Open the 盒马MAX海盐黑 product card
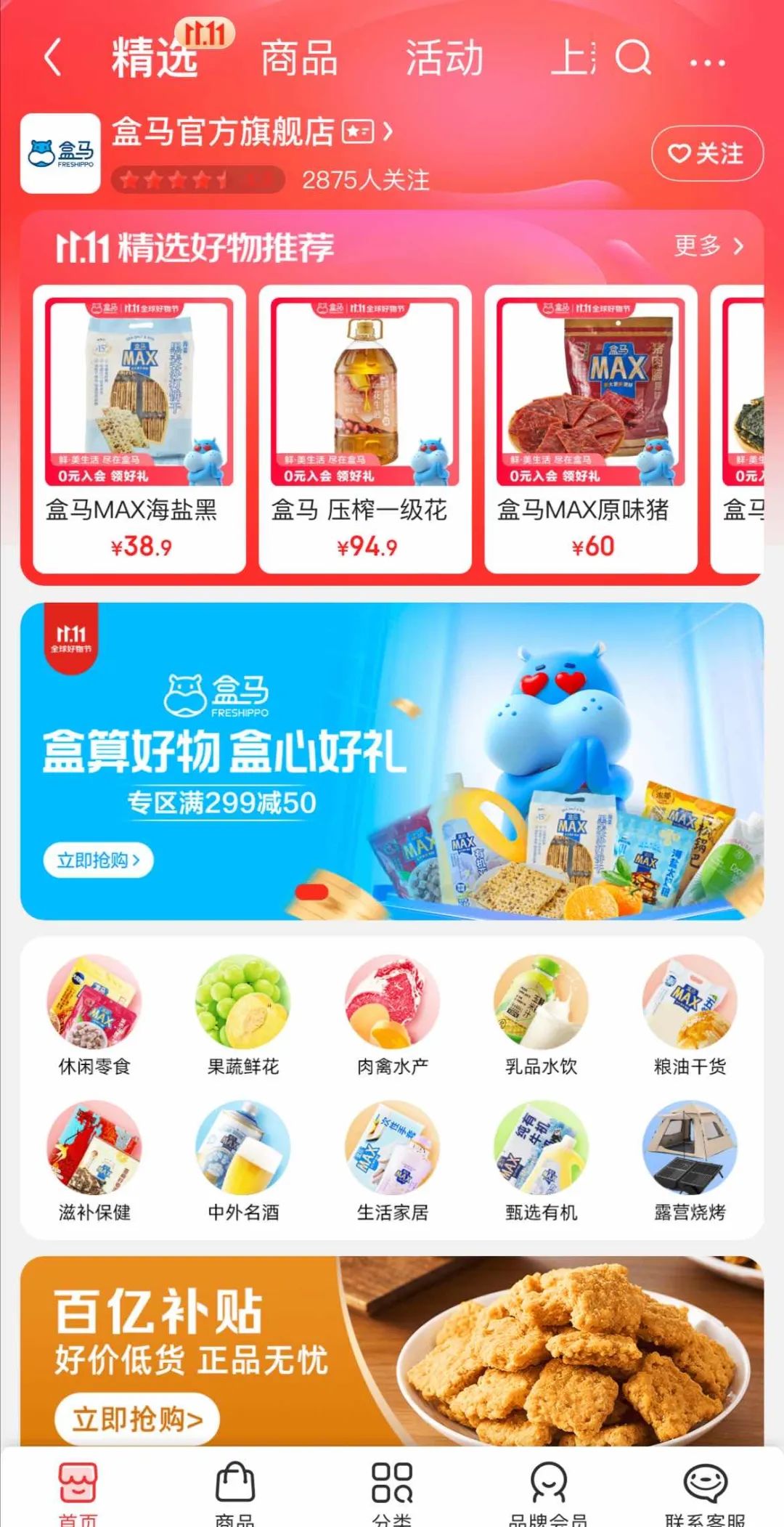Screen dimensions: 784x1527 point(139,428)
